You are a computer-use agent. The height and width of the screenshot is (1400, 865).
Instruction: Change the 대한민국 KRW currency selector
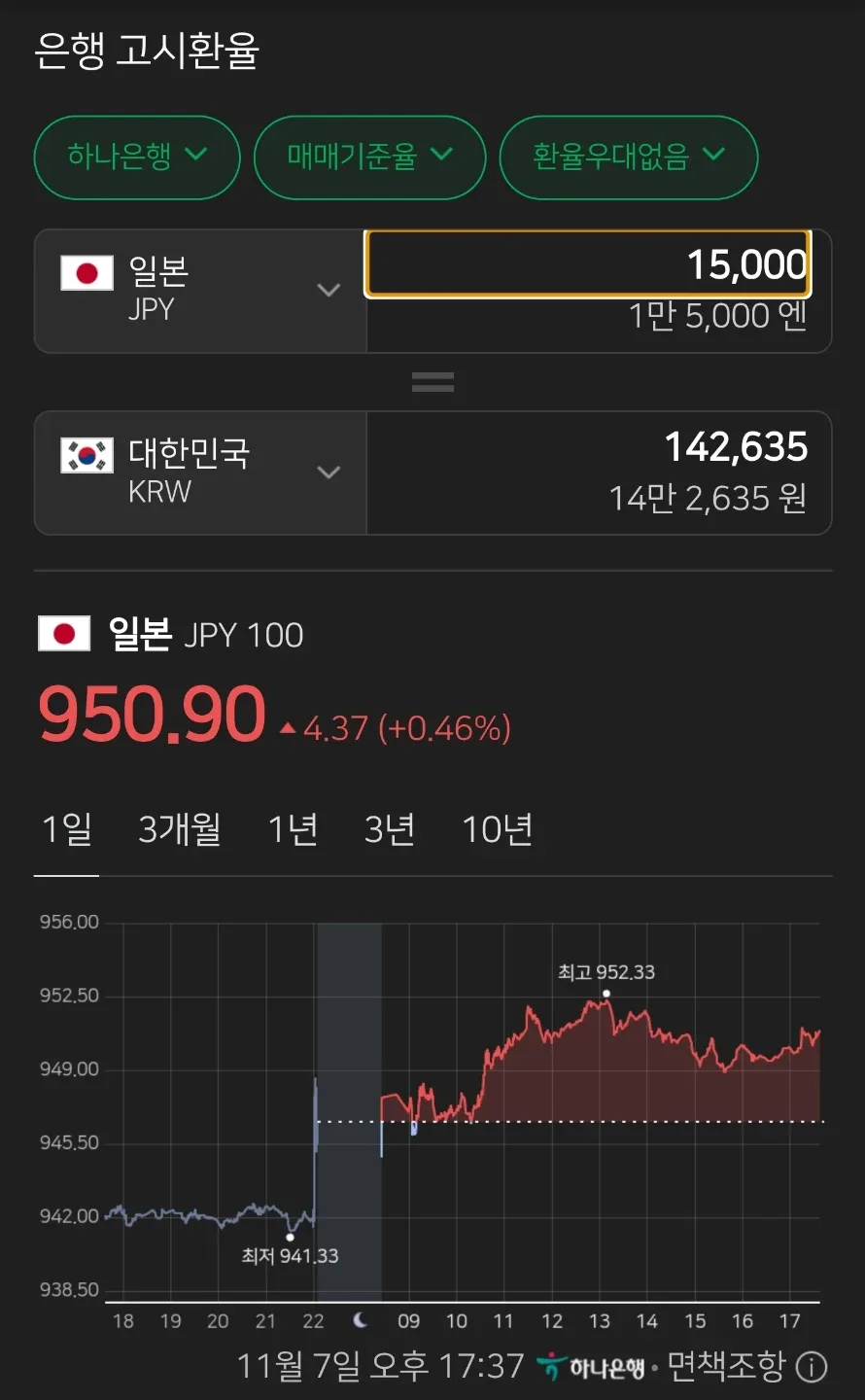[200, 472]
